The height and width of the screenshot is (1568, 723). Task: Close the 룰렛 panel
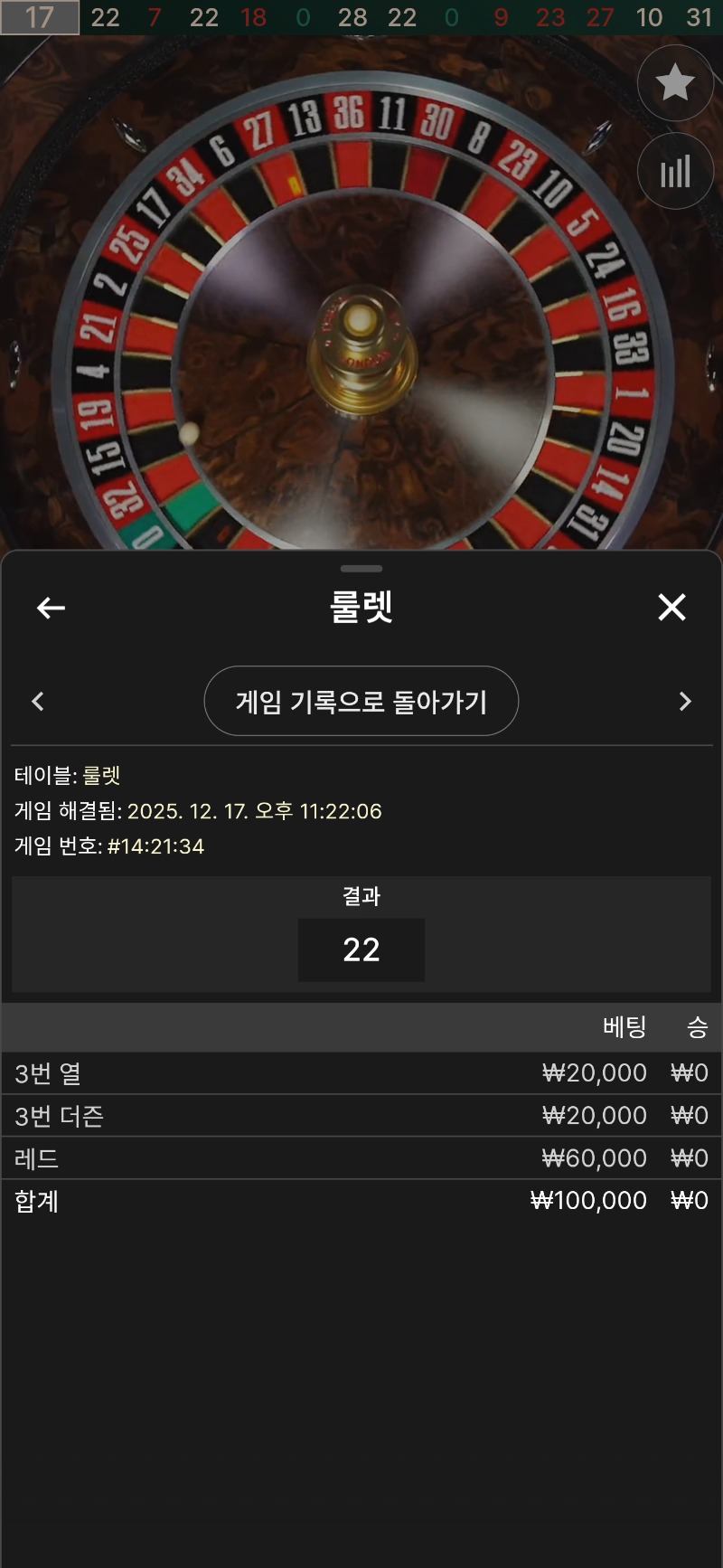click(671, 608)
